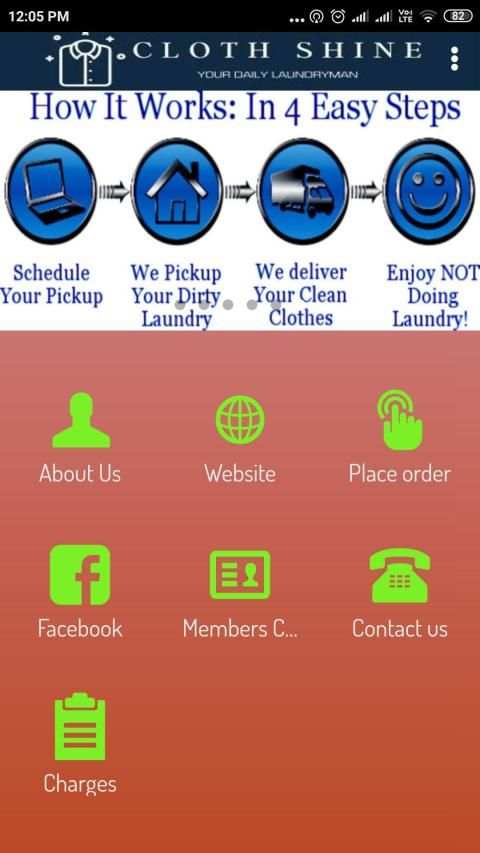
Task: View the Charges list
Action: (81, 744)
